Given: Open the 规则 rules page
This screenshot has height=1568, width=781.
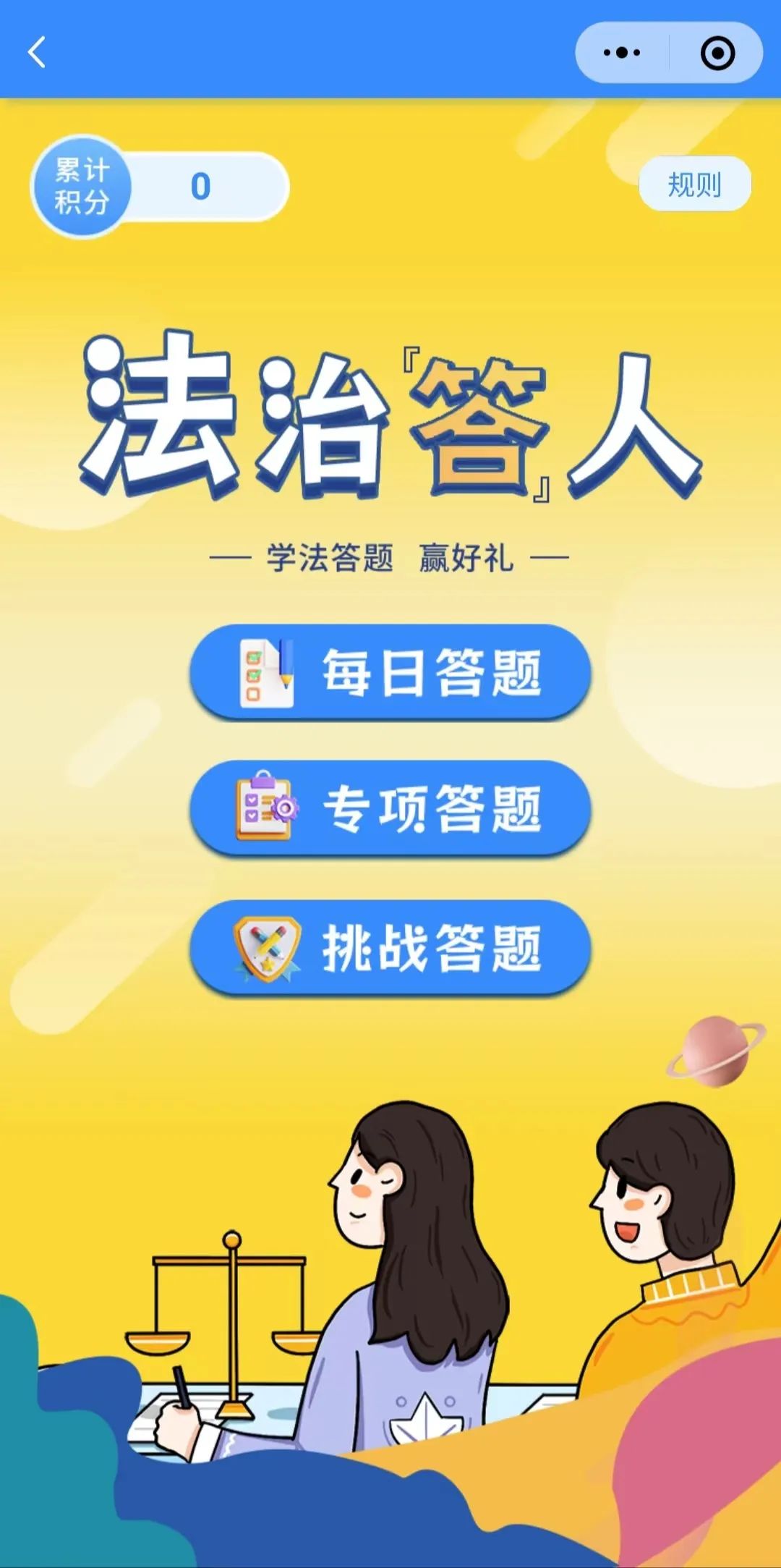Looking at the screenshot, I should tap(694, 185).
